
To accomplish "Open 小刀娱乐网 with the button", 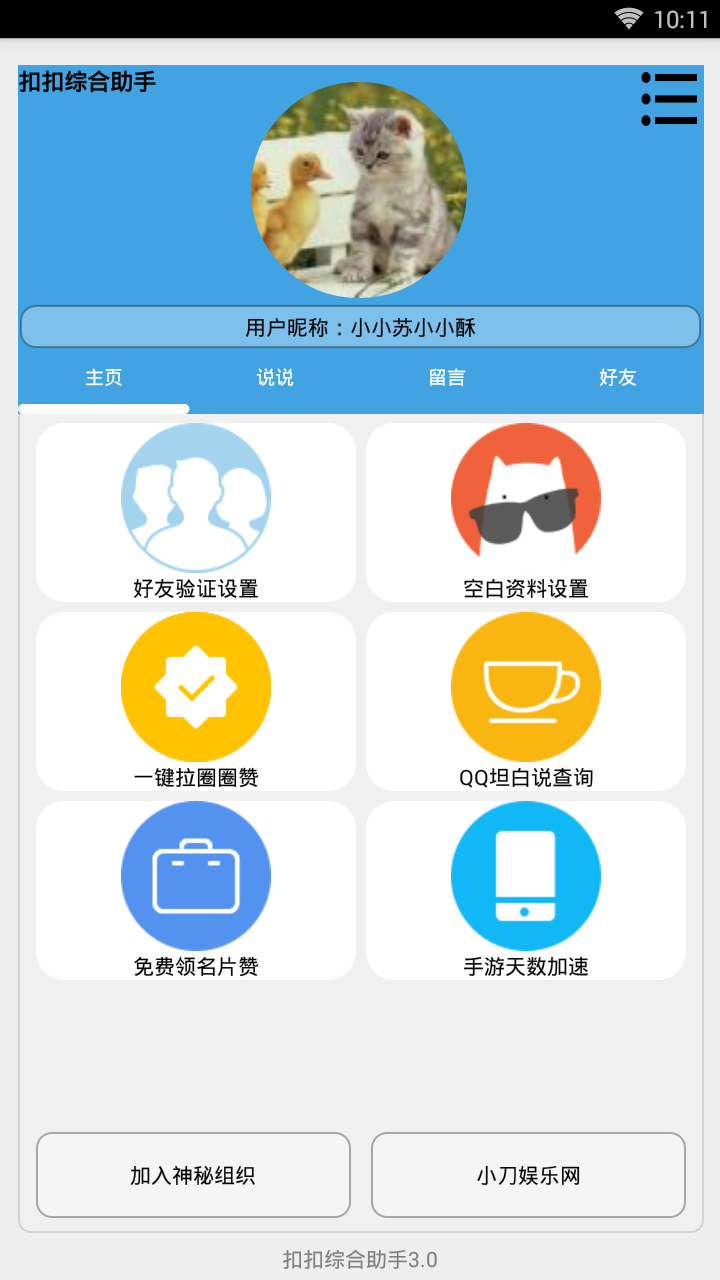I will 527,1175.
